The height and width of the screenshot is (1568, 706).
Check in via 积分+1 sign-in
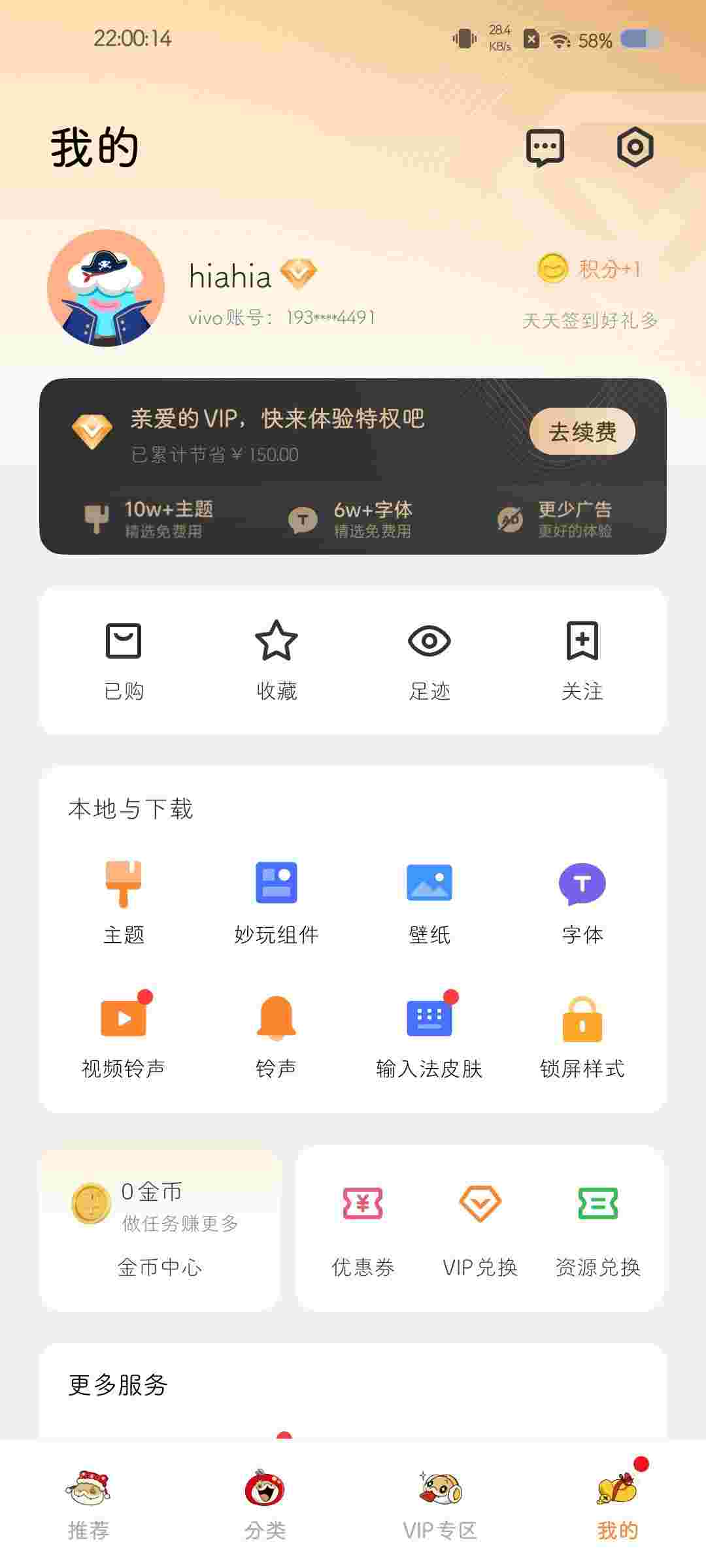point(590,269)
